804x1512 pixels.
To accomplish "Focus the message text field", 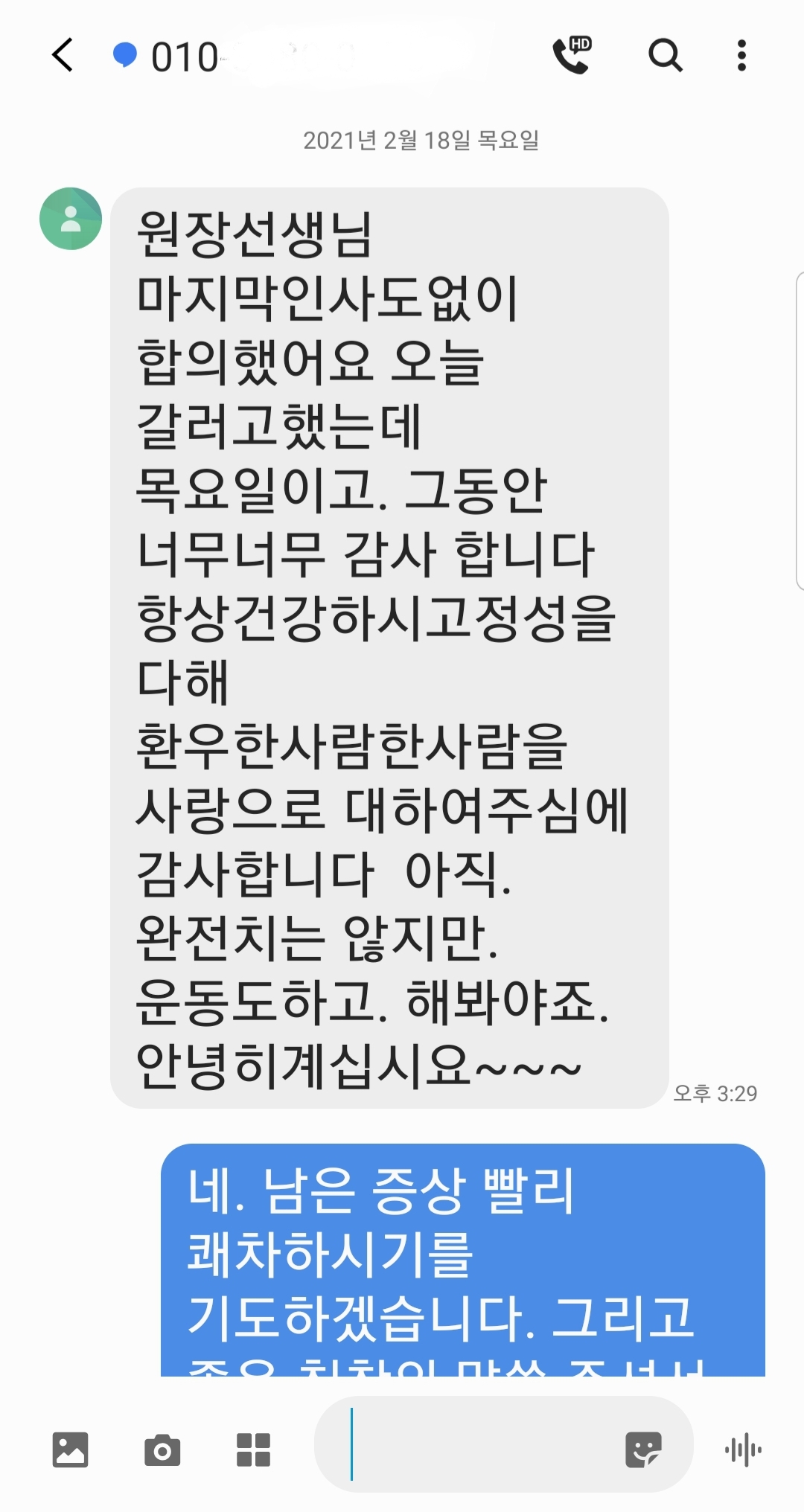I will (x=476, y=1444).
